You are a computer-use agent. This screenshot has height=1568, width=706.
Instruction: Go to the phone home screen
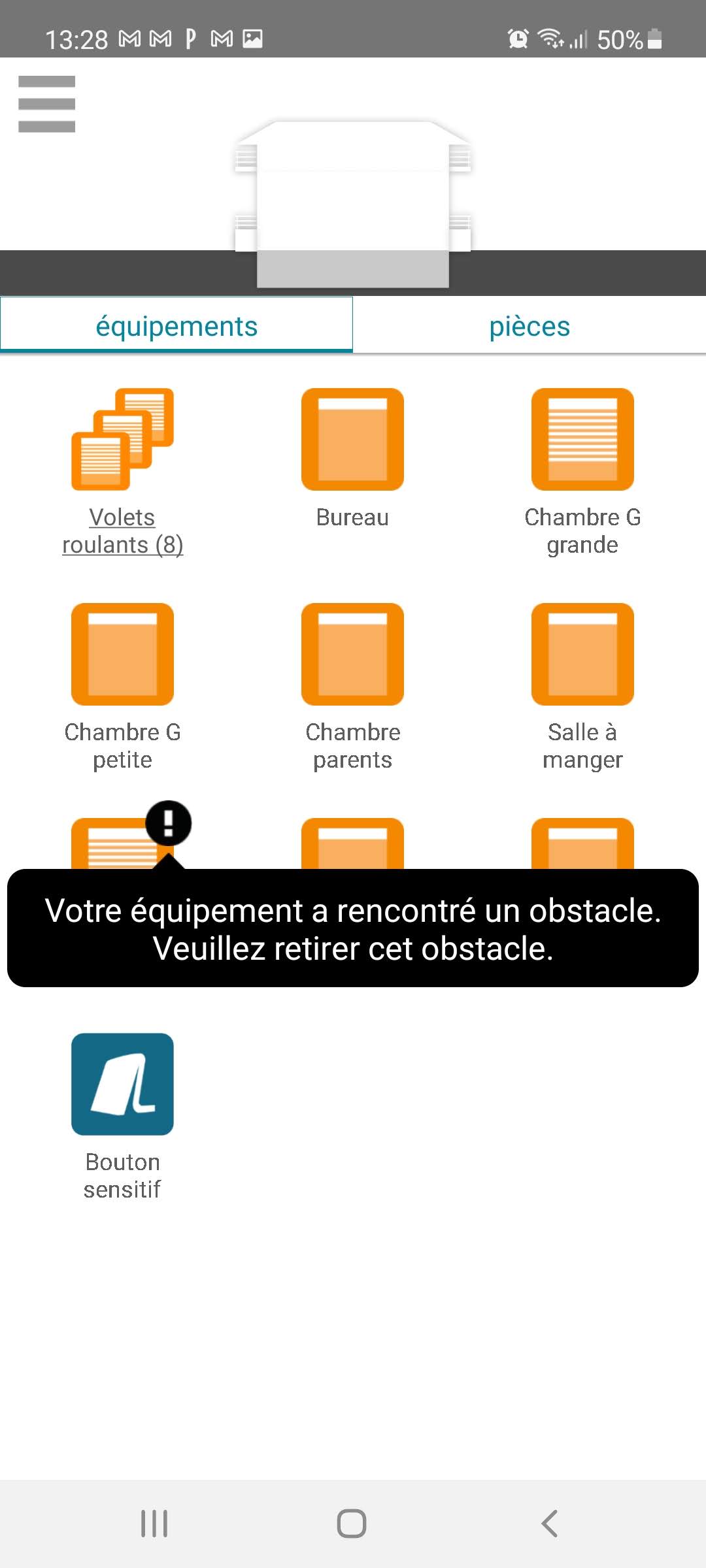point(352,1524)
